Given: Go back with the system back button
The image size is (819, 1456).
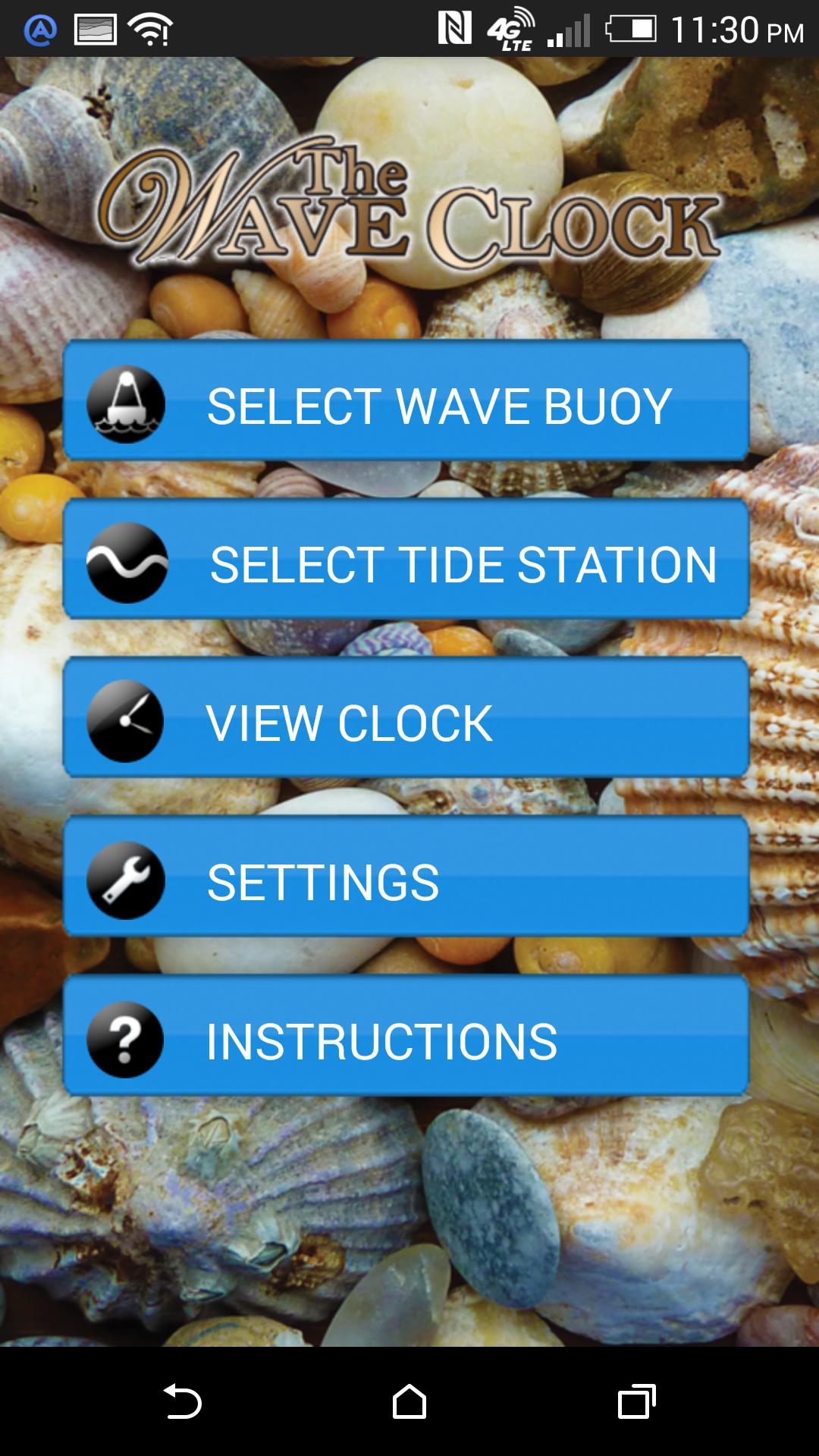Looking at the screenshot, I should coord(182,1401).
